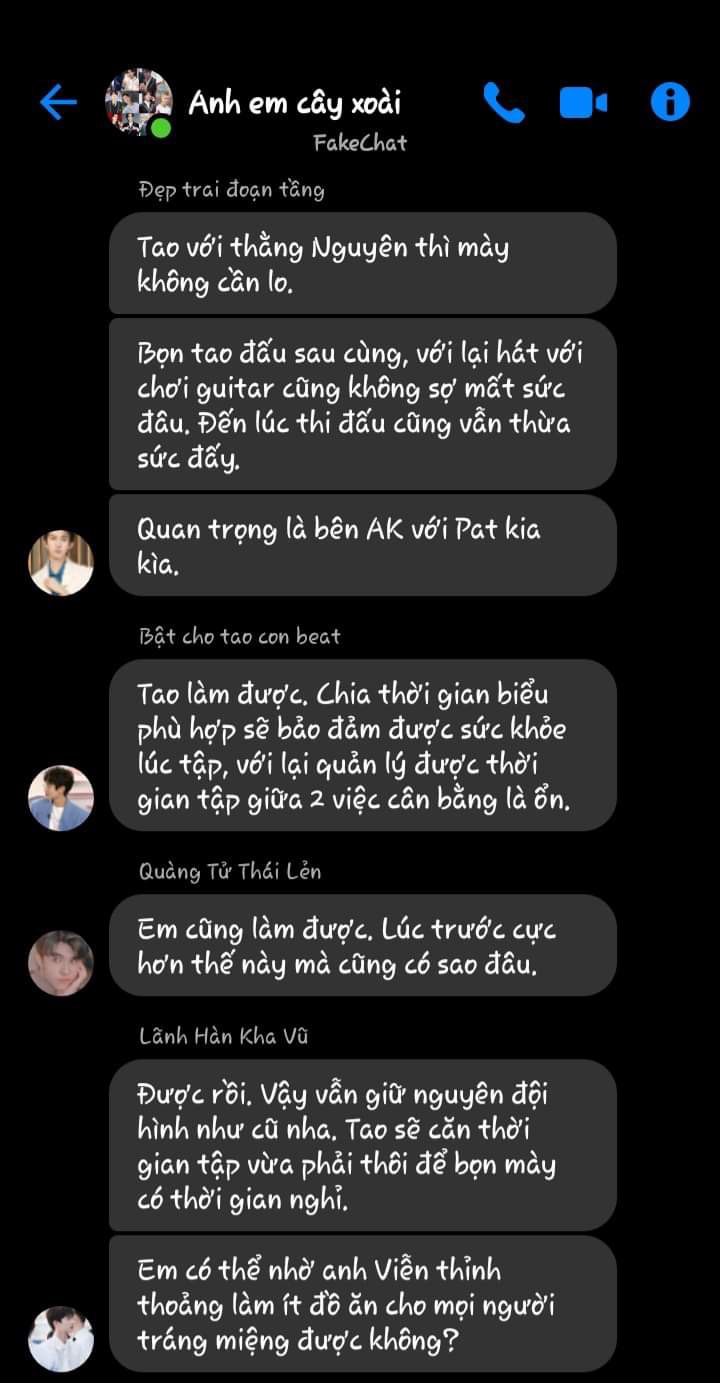Start a video call with the group

(583, 102)
